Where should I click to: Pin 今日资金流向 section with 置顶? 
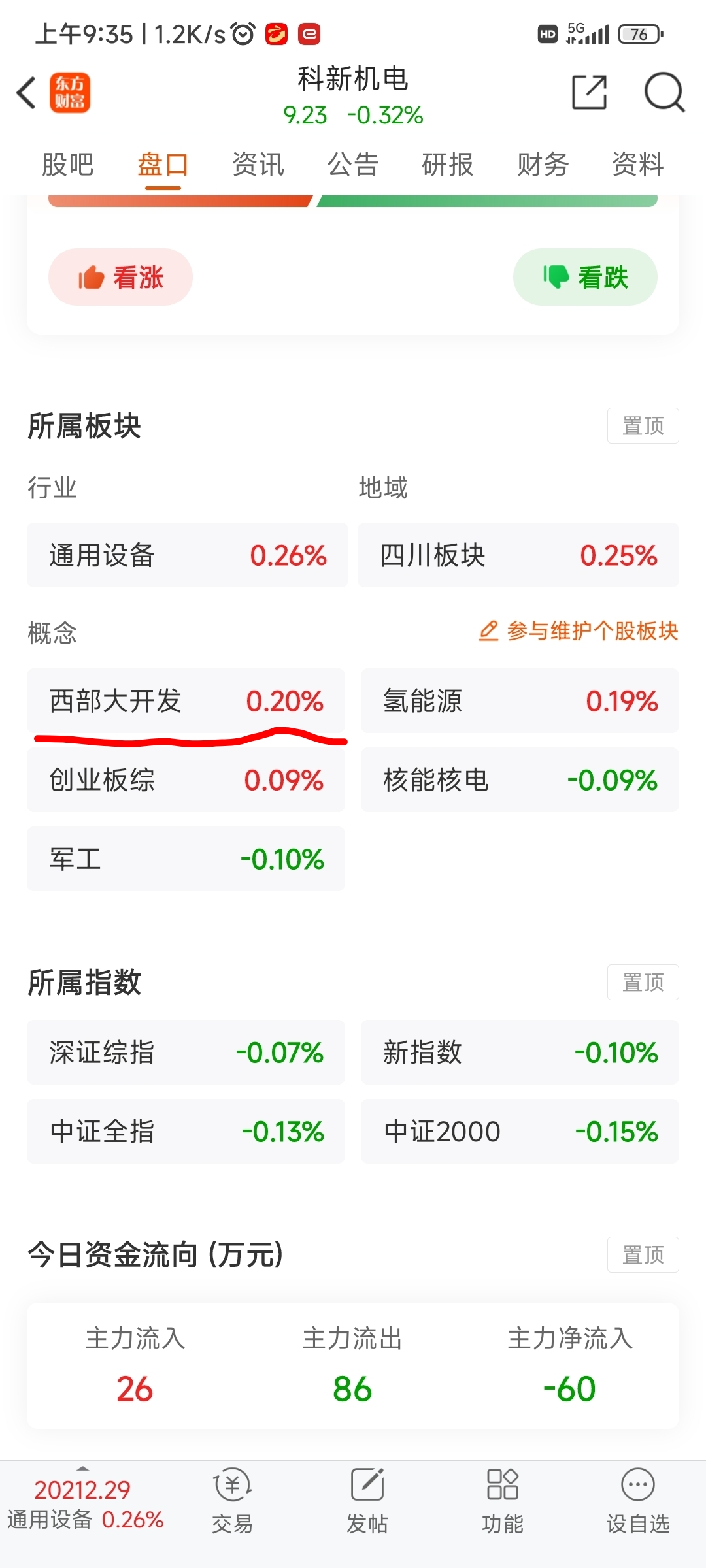pos(643,1253)
